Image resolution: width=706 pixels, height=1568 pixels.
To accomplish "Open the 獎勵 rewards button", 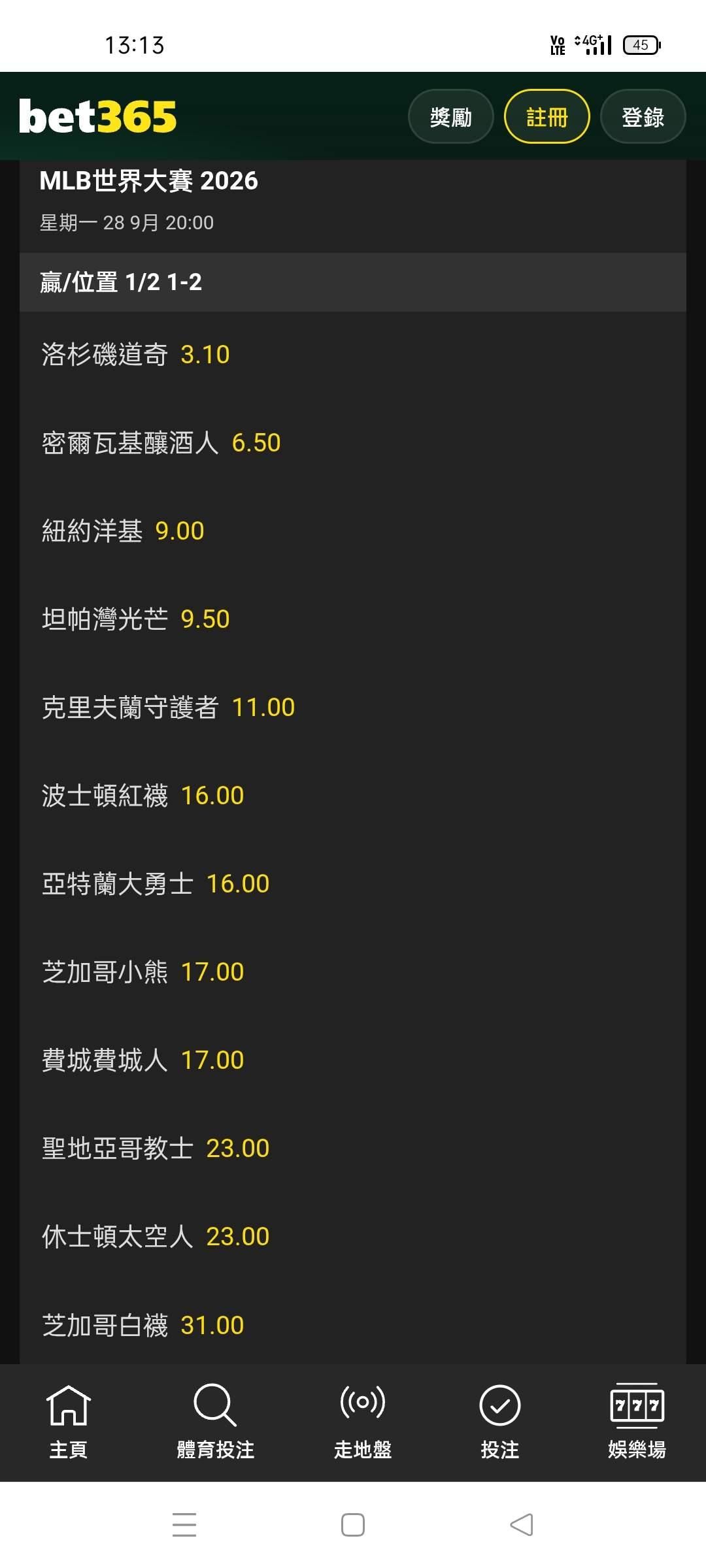I will click(x=450, y=117).
